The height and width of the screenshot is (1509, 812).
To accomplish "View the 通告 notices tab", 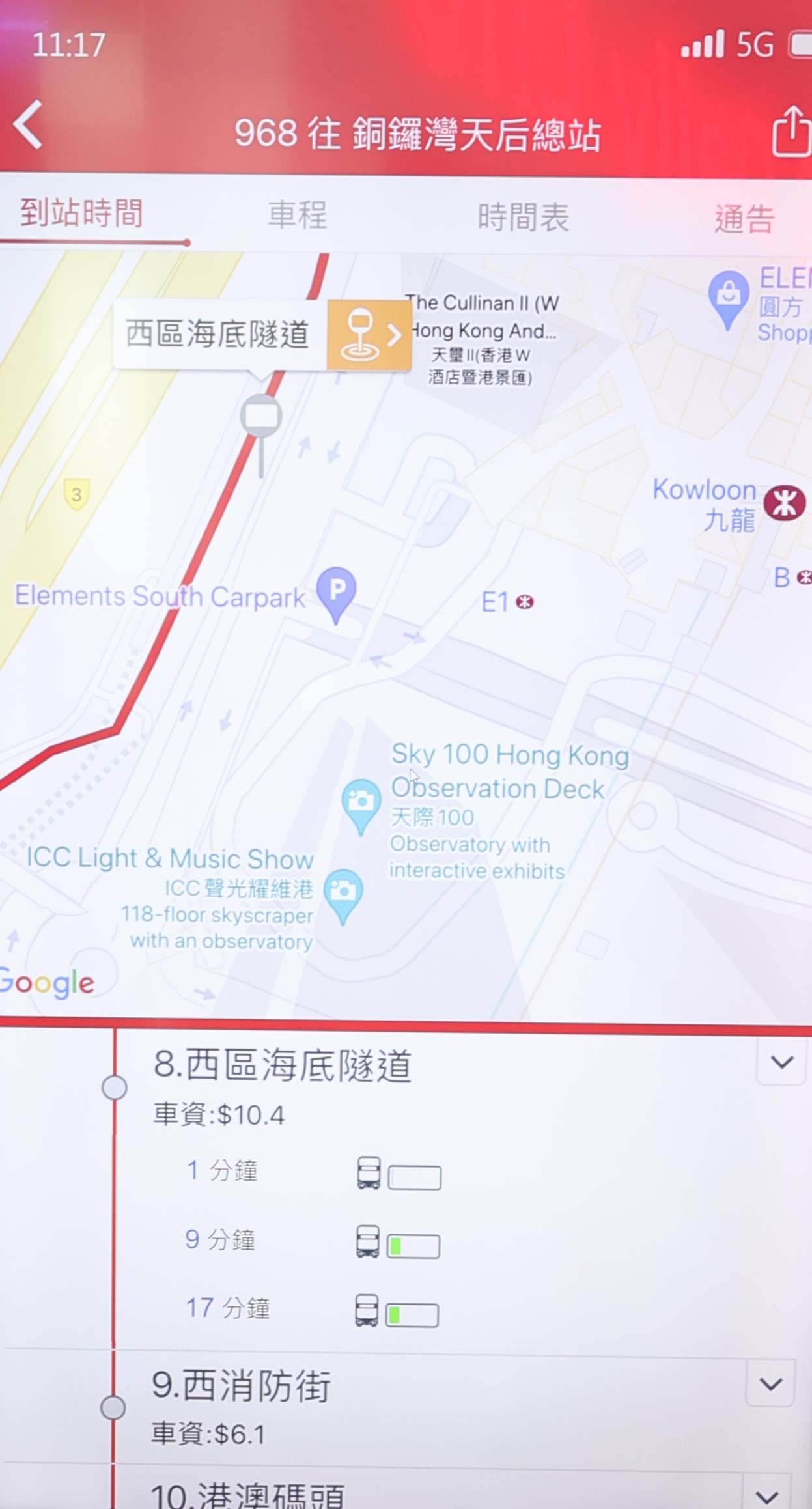I will [744, 219].
